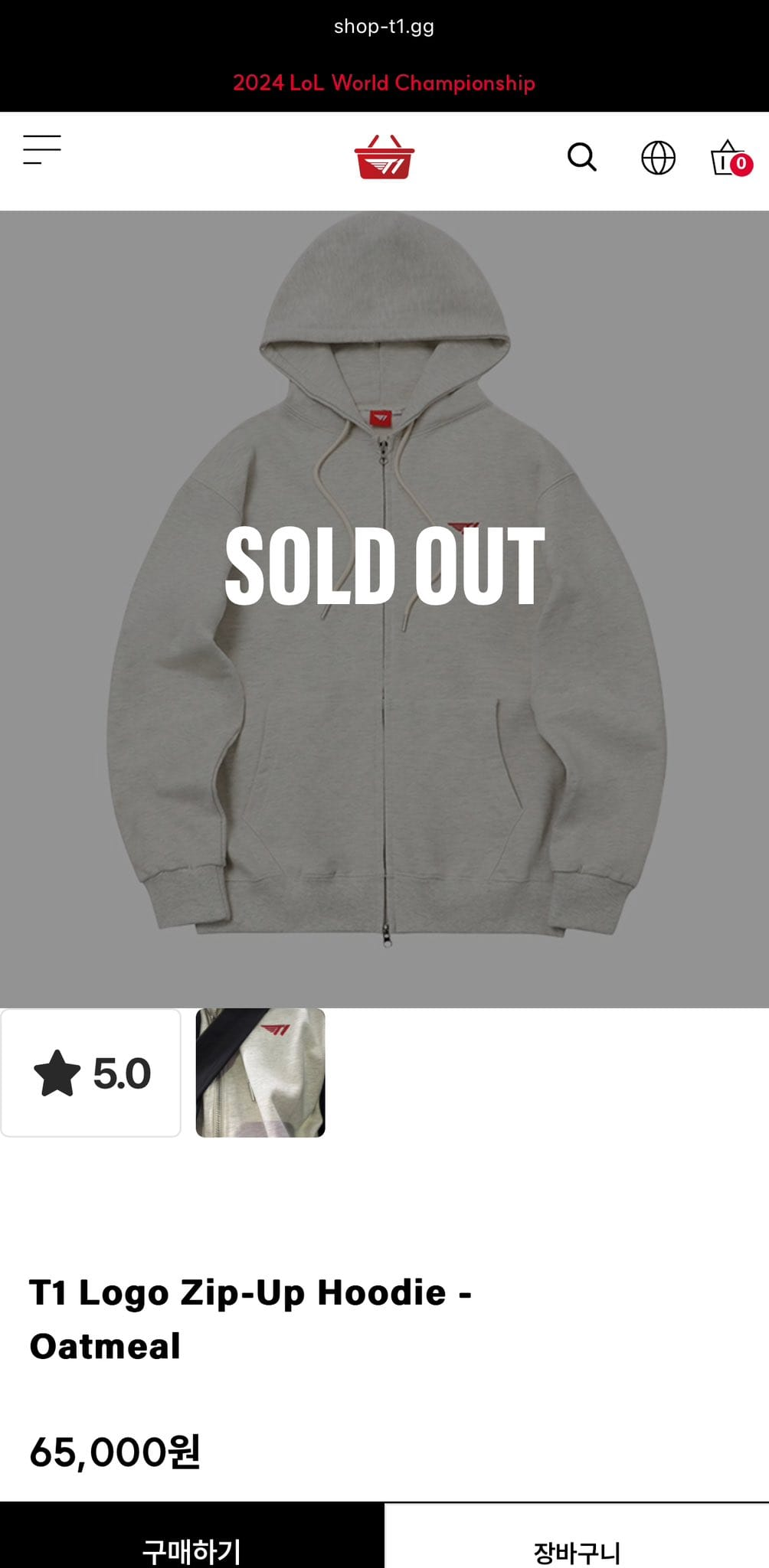Open the shopping cart
Viewport: 769px width, 1568px height.
(x=729, y=158)
